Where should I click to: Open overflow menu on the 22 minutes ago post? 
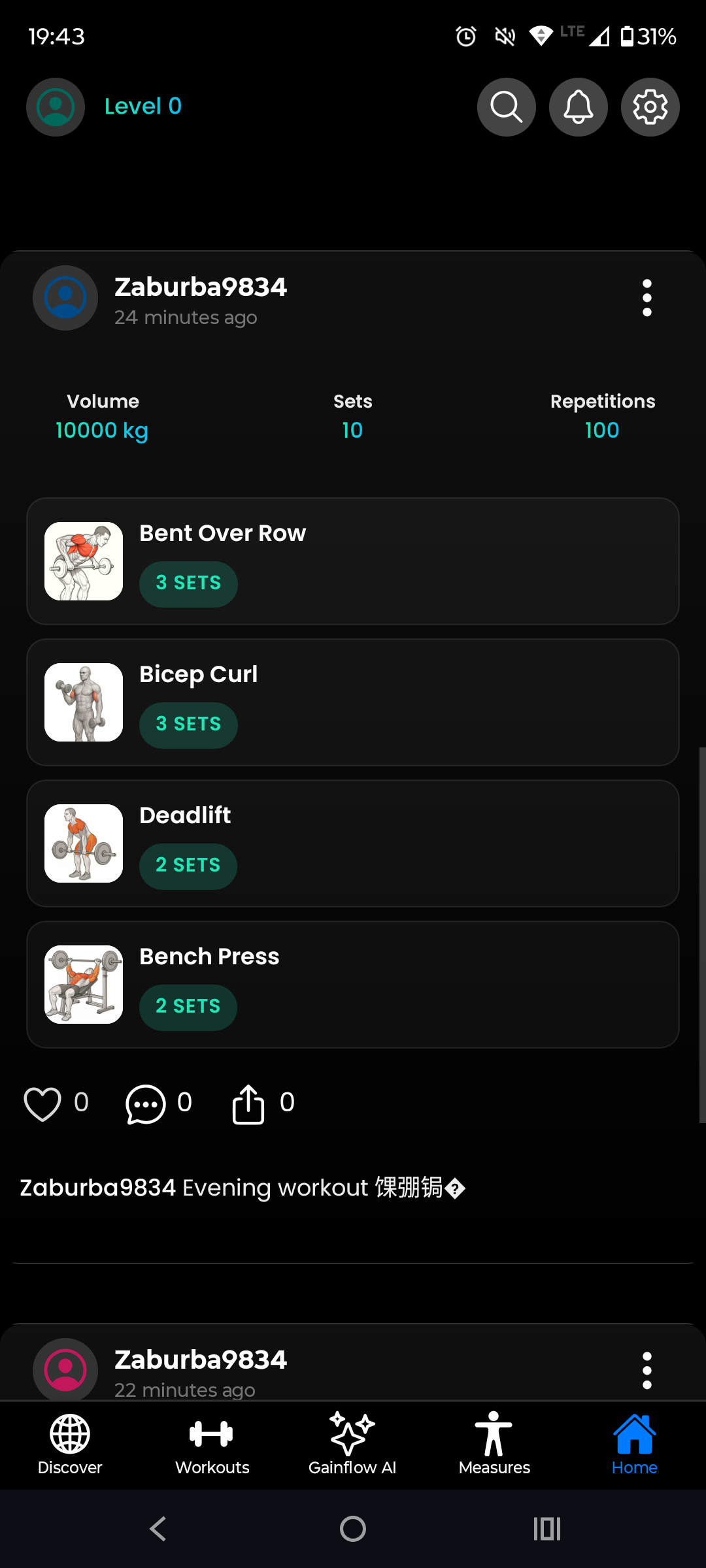(647, 1370)
